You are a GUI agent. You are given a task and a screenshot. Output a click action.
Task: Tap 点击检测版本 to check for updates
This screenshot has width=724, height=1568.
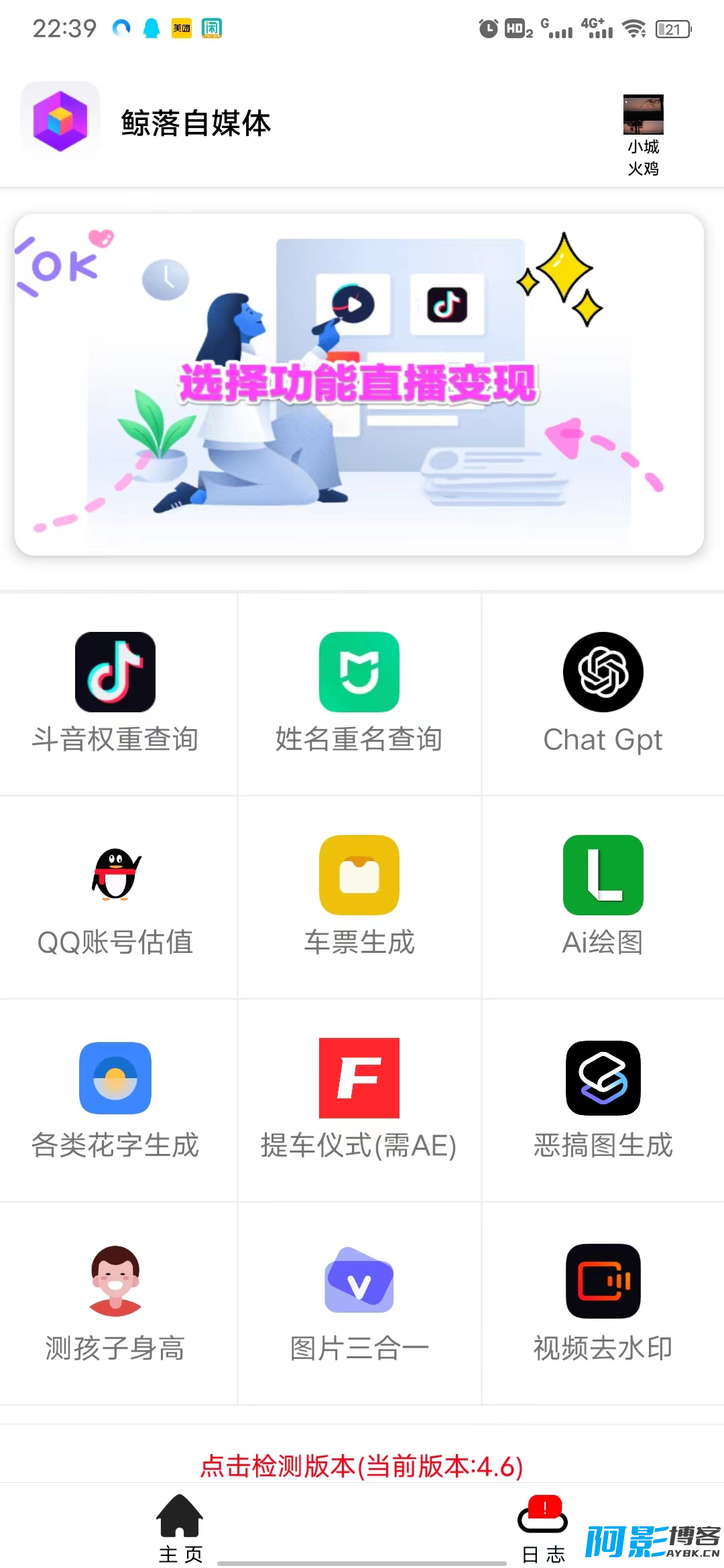pos(361,1466)
